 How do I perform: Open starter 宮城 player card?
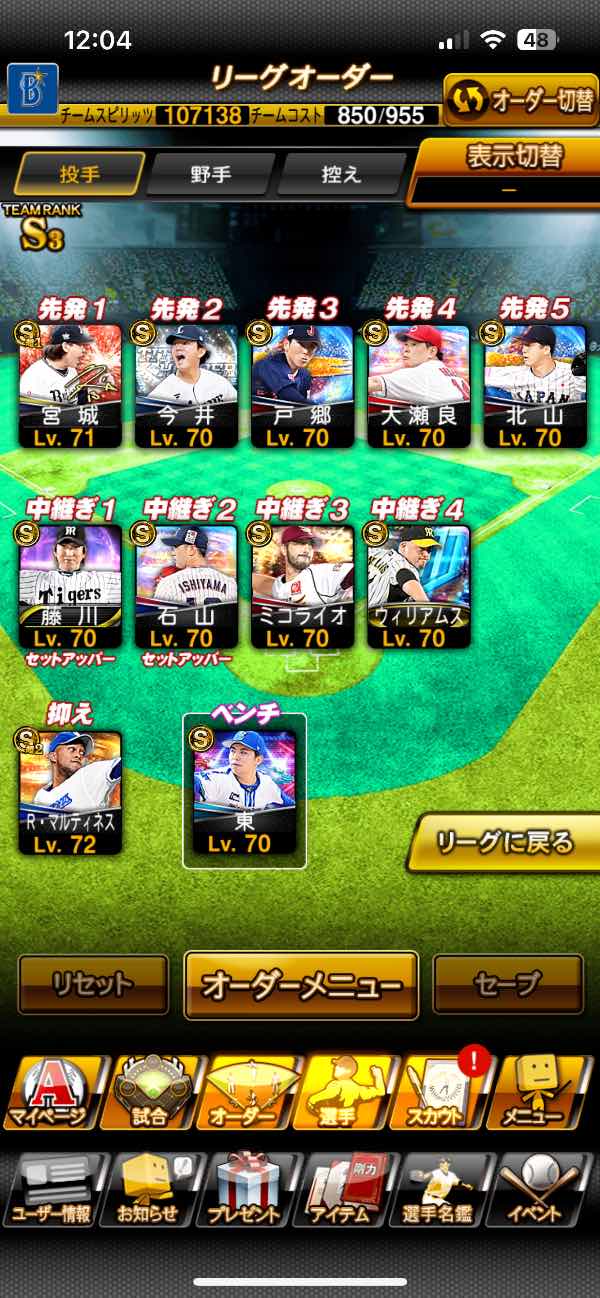70,385
